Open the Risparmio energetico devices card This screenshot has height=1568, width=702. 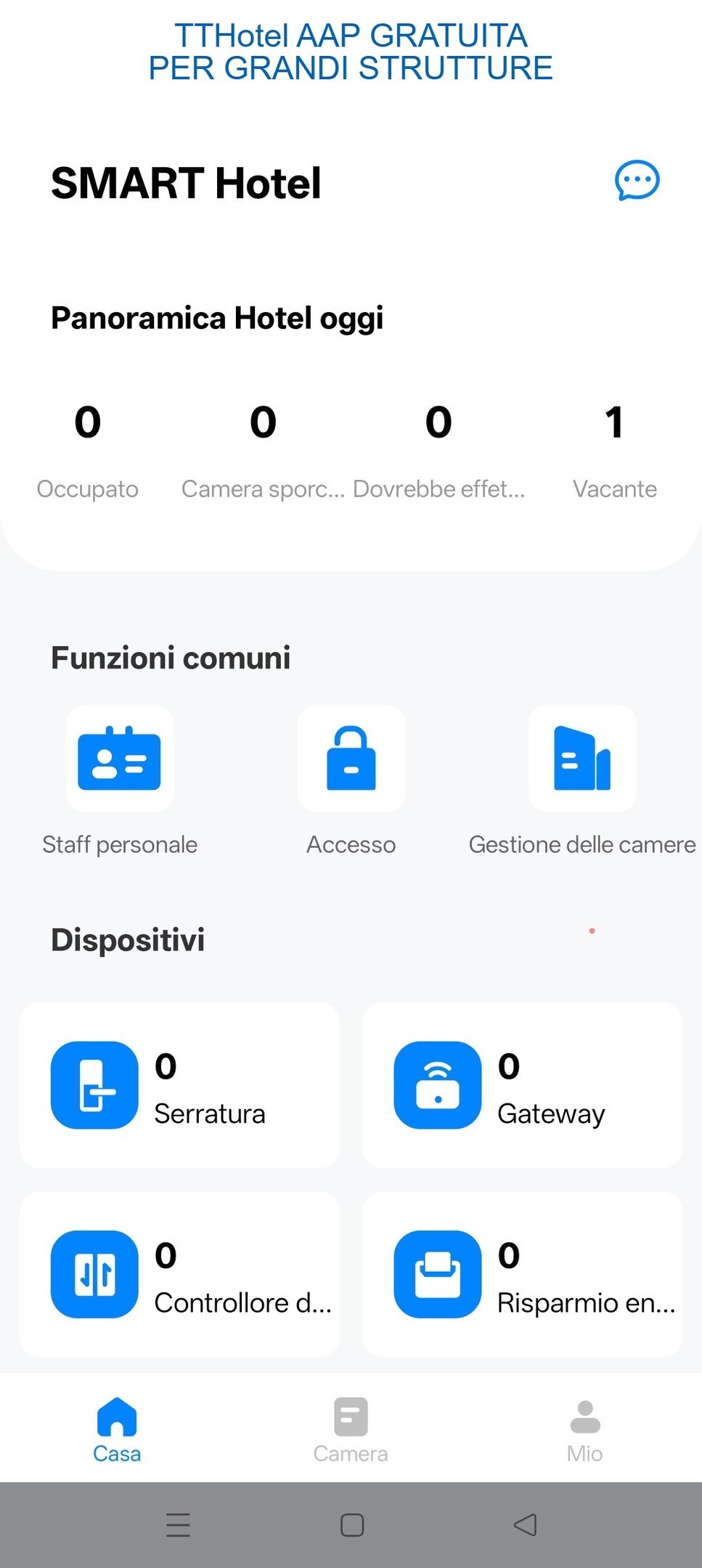coord(522,1274)
